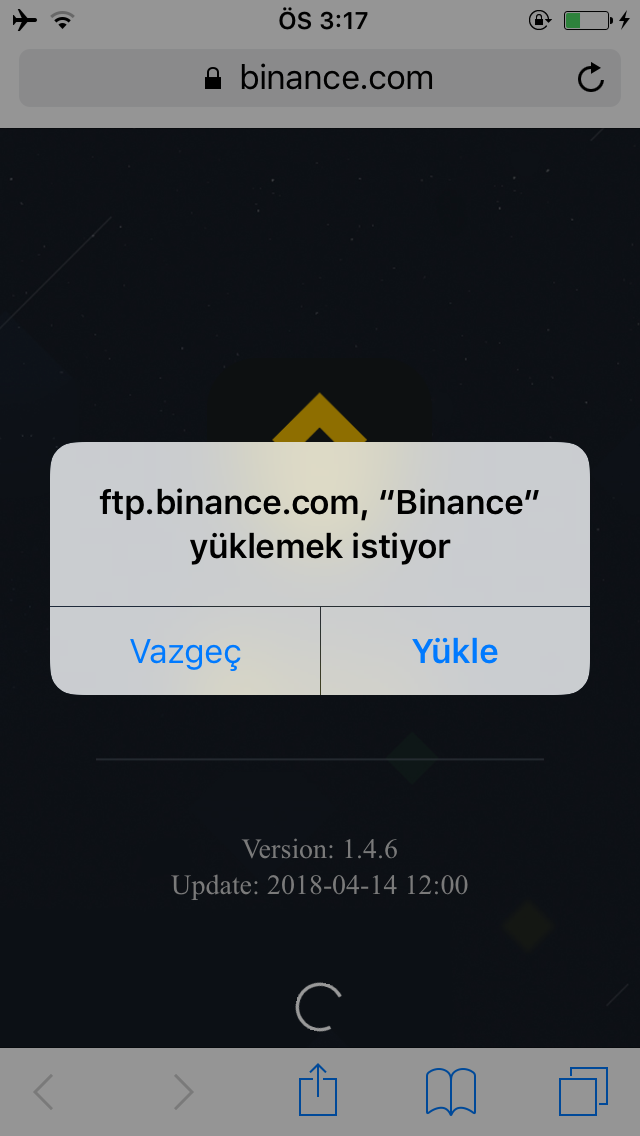The height and width of the screenshot is (1136, 640).
Task: Go back to previous page
Action: (x=43, y=1092)
